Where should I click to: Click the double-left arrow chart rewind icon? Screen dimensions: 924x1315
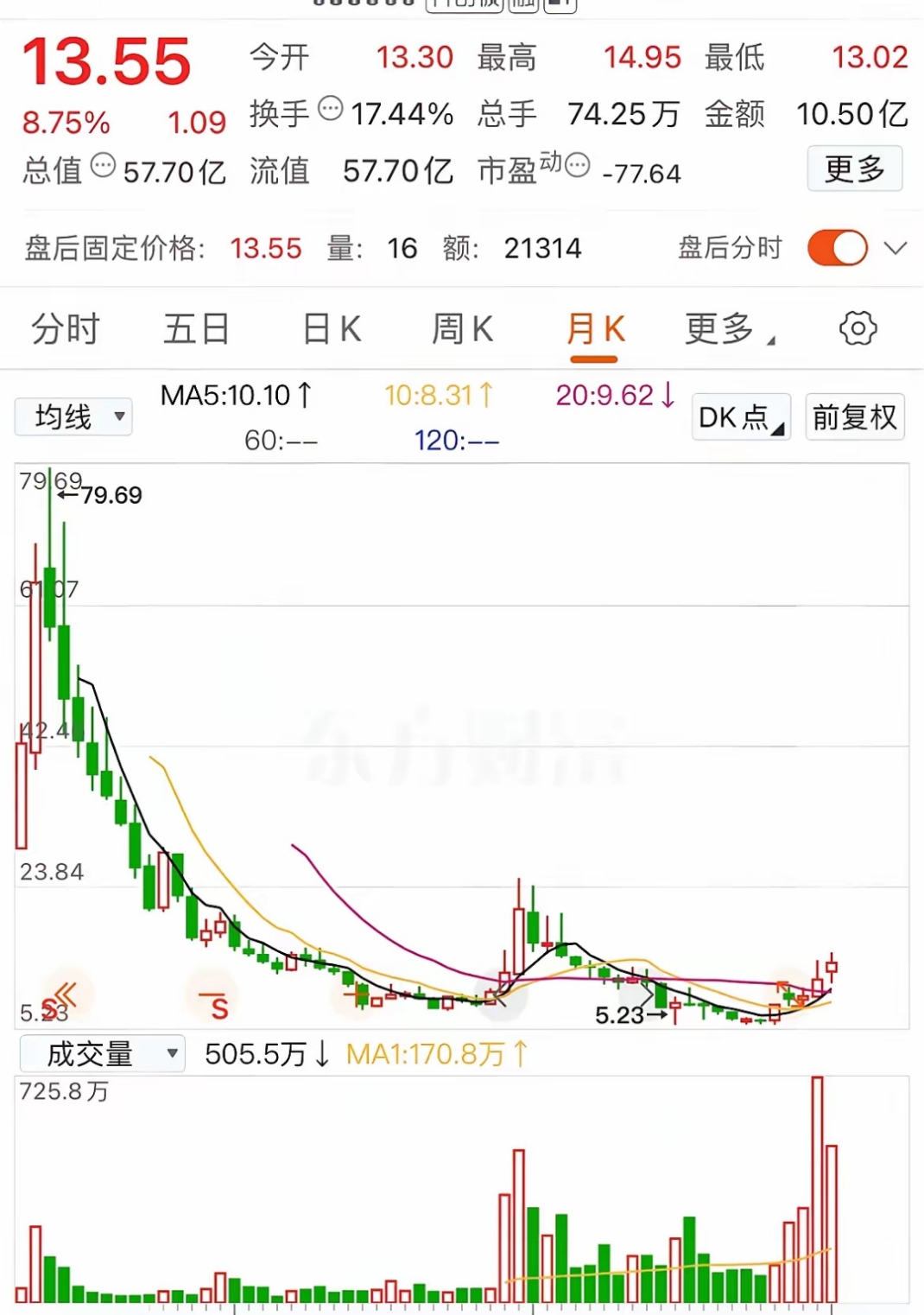pyautogui.click(x=67, y=995)
